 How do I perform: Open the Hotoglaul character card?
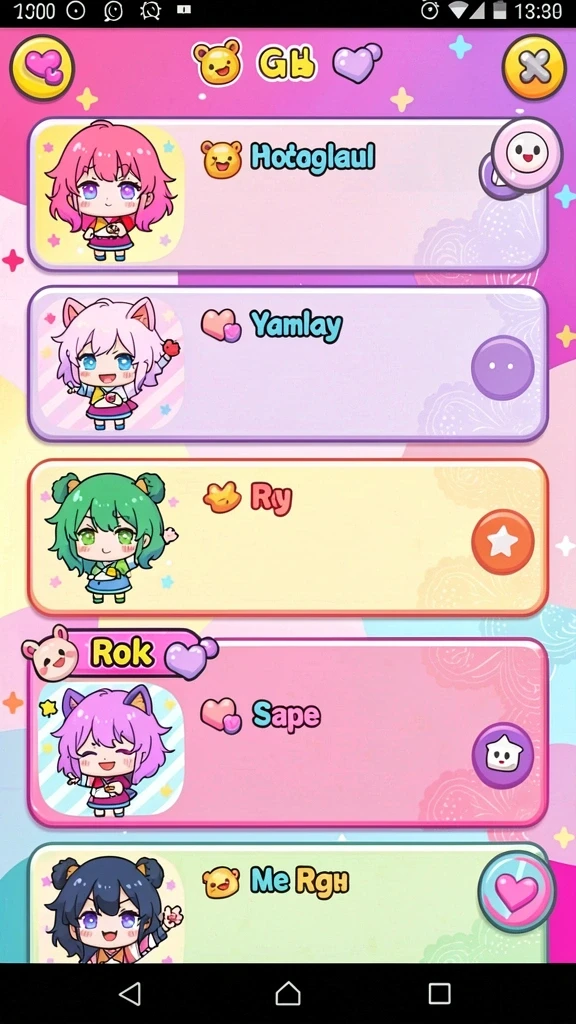point(287,194)
